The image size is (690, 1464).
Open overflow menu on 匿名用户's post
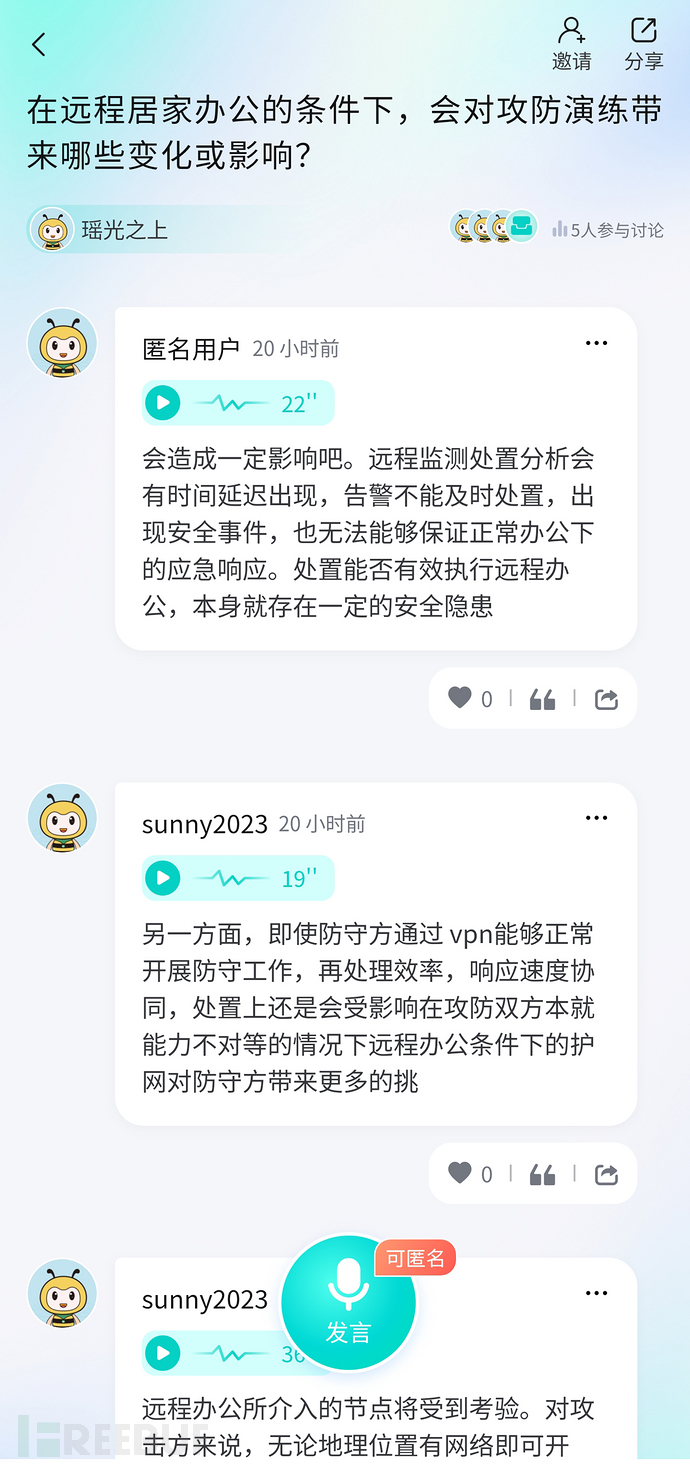click(596, 344)
